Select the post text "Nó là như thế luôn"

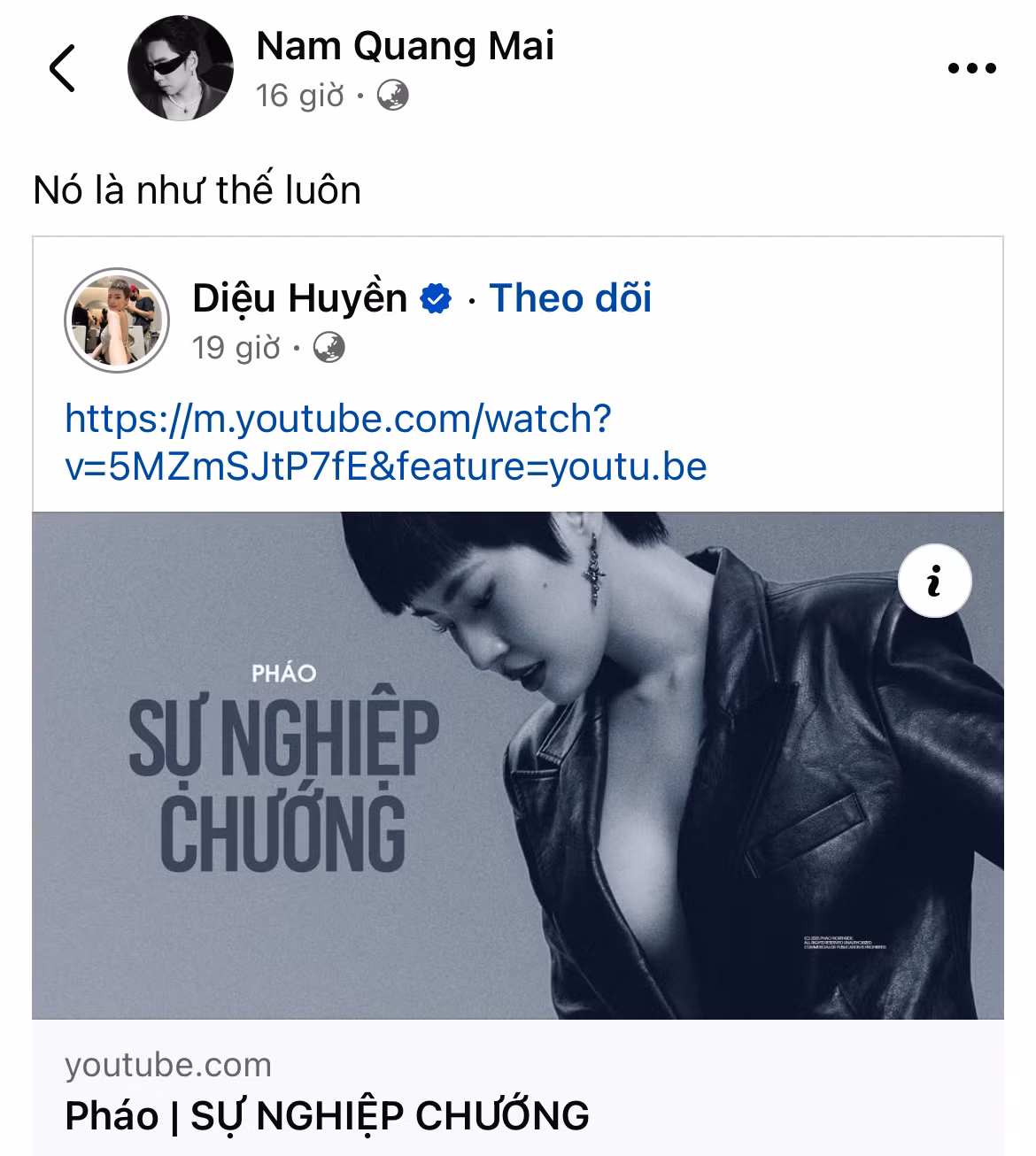tap(199, 188)
